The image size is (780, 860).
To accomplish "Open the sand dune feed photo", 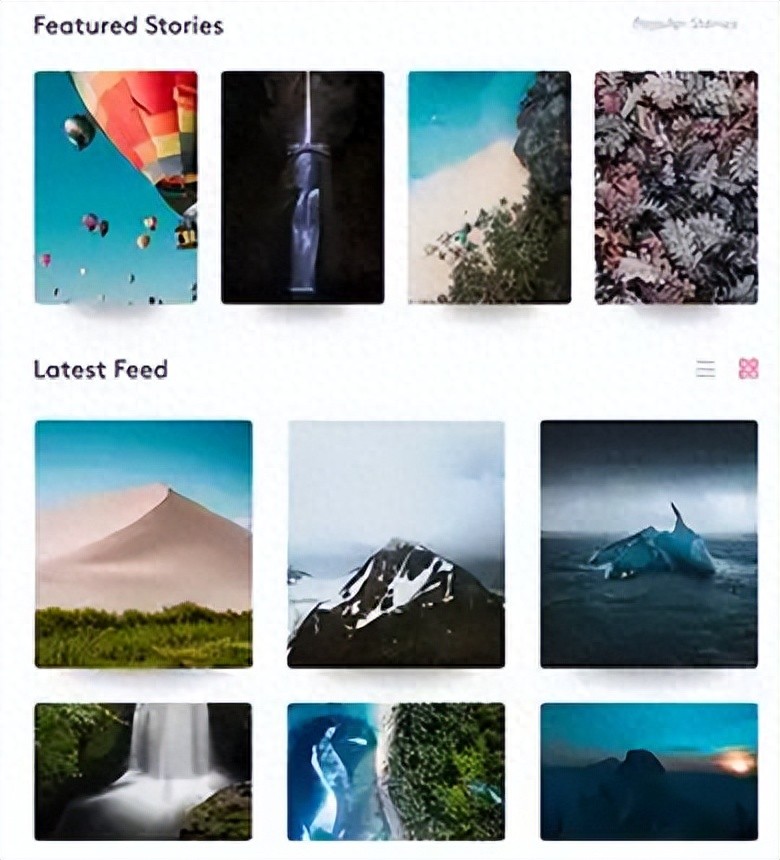I will click(143, 543).
